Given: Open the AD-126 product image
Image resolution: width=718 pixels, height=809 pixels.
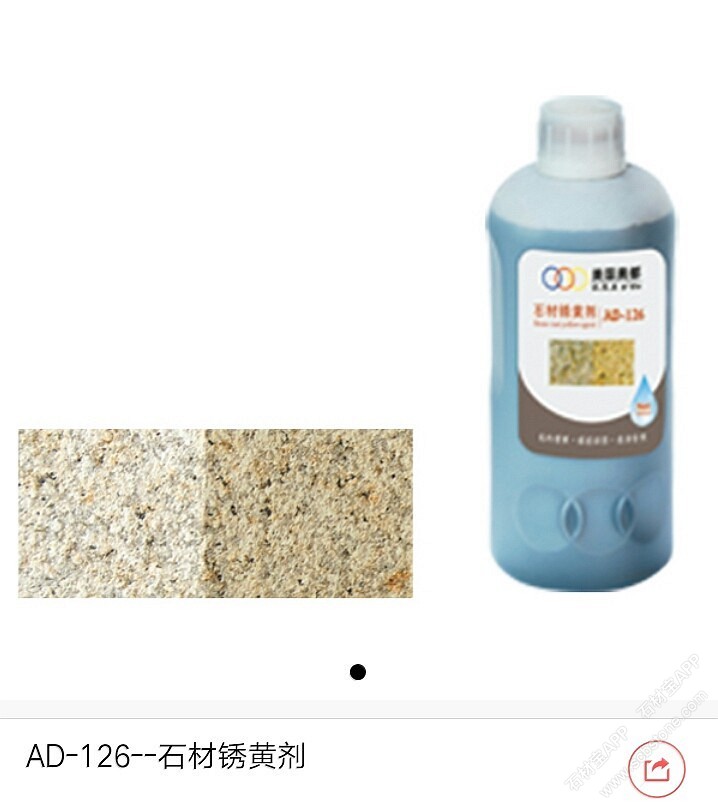Looking at the screenshot, I should click(x=358, y=350).
